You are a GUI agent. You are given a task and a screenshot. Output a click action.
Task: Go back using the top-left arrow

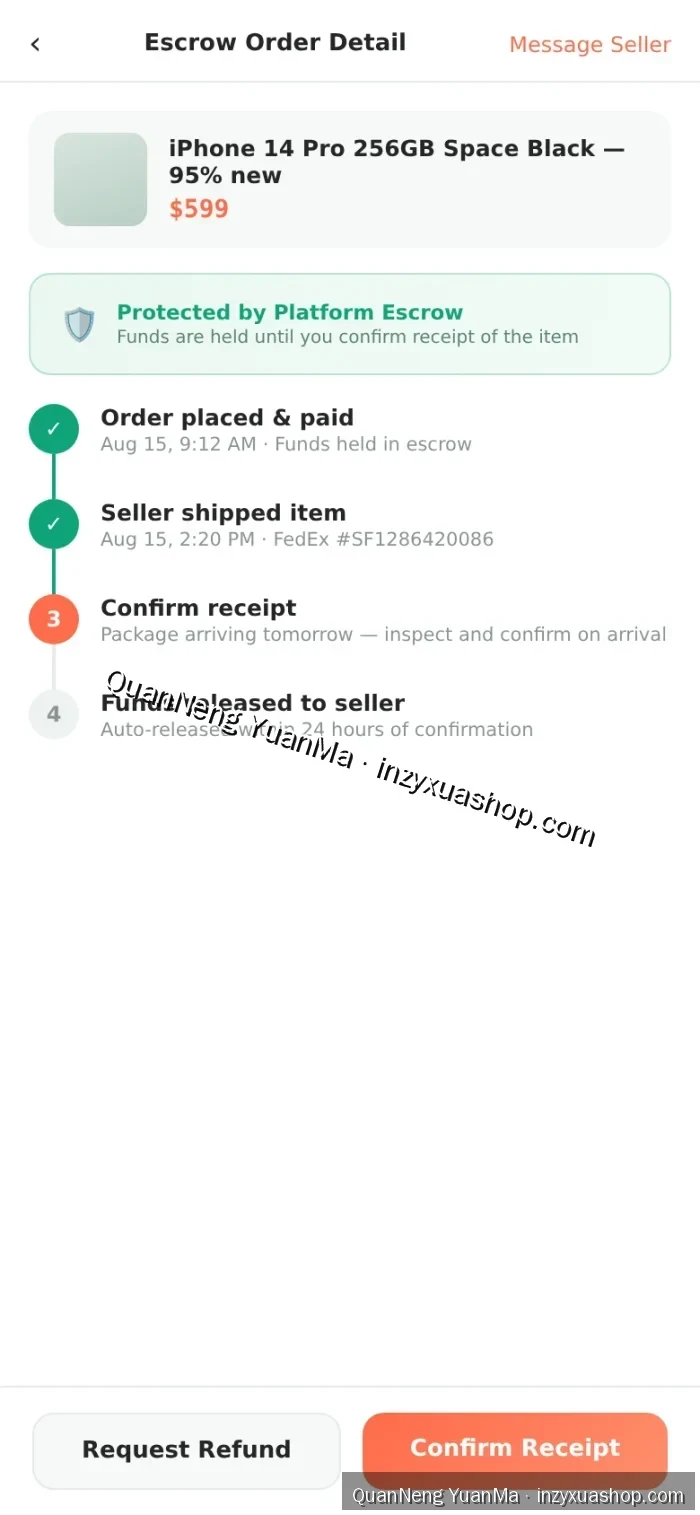(x=35, y=44)
